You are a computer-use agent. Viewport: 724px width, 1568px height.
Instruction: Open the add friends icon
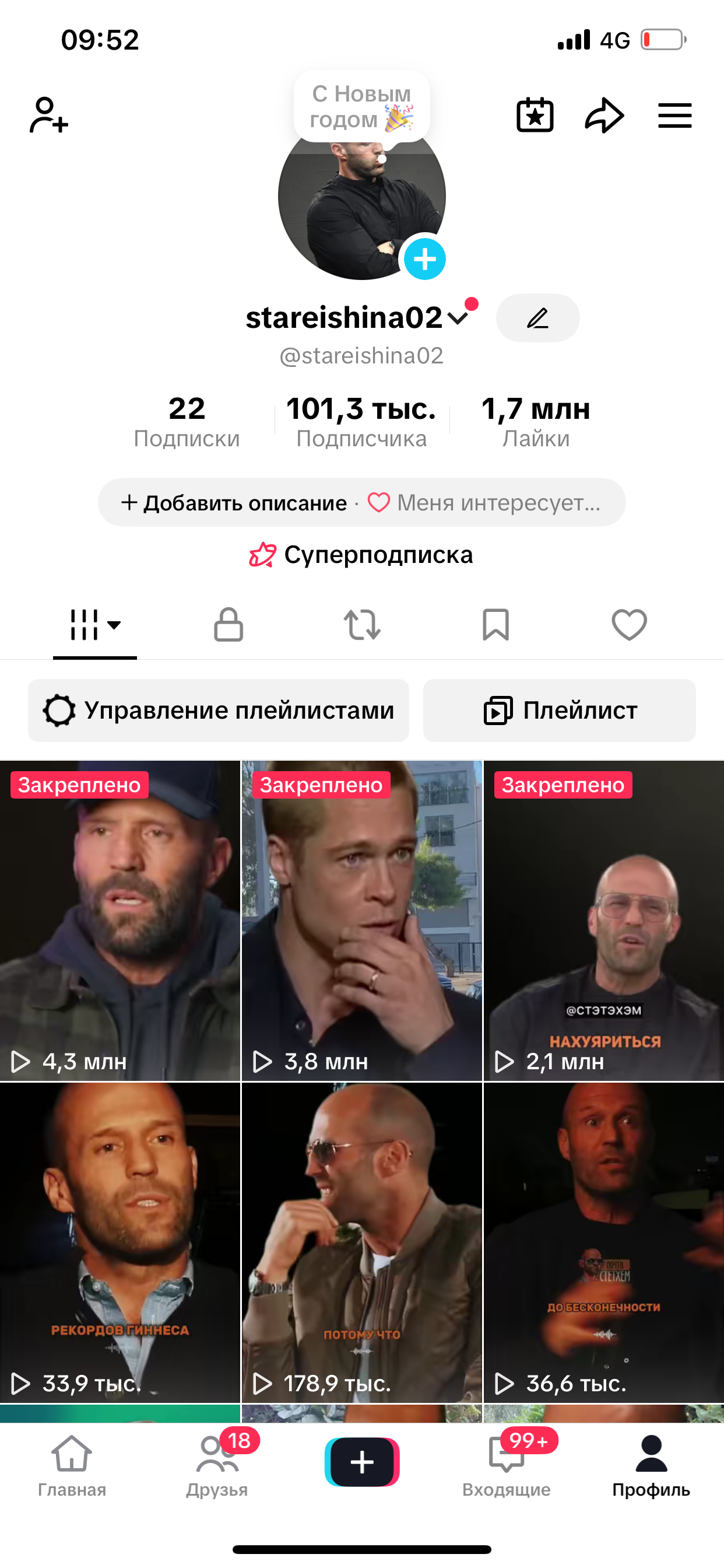tap(47, 116)
